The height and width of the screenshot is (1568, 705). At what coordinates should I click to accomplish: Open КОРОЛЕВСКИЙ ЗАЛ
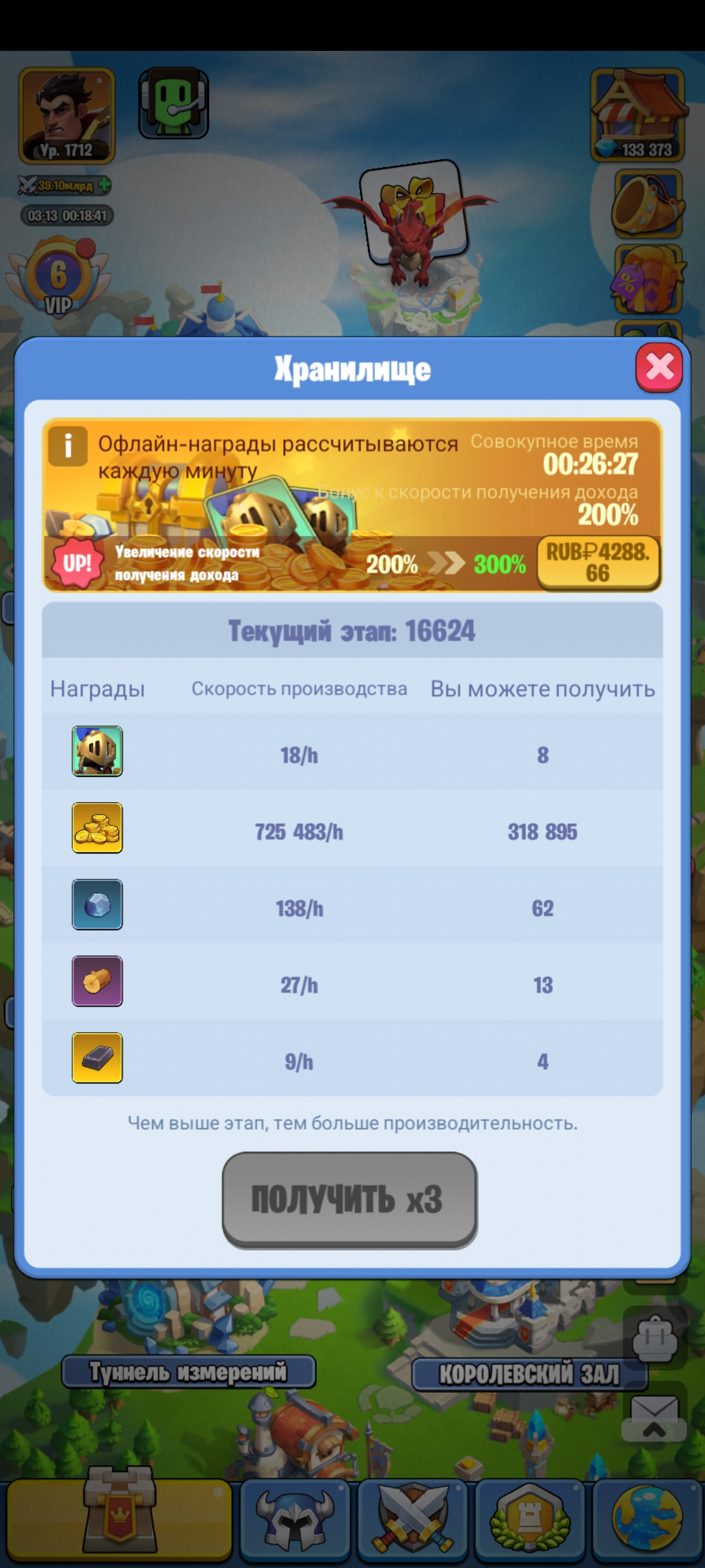[x=529, y=1374]
